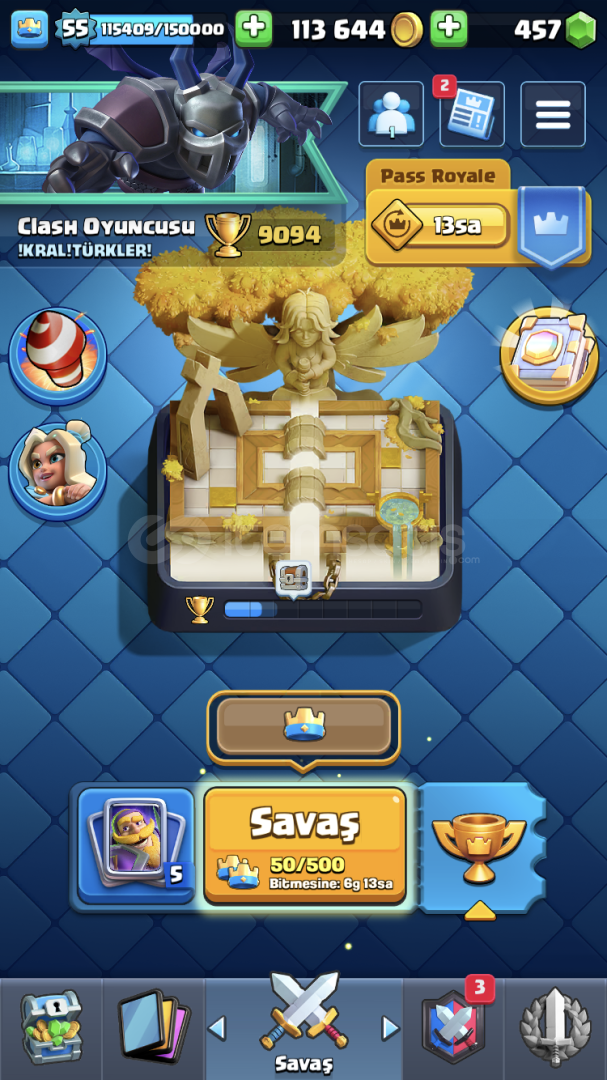
Task: Open the shop chest tab
Action: point(51,1028)
